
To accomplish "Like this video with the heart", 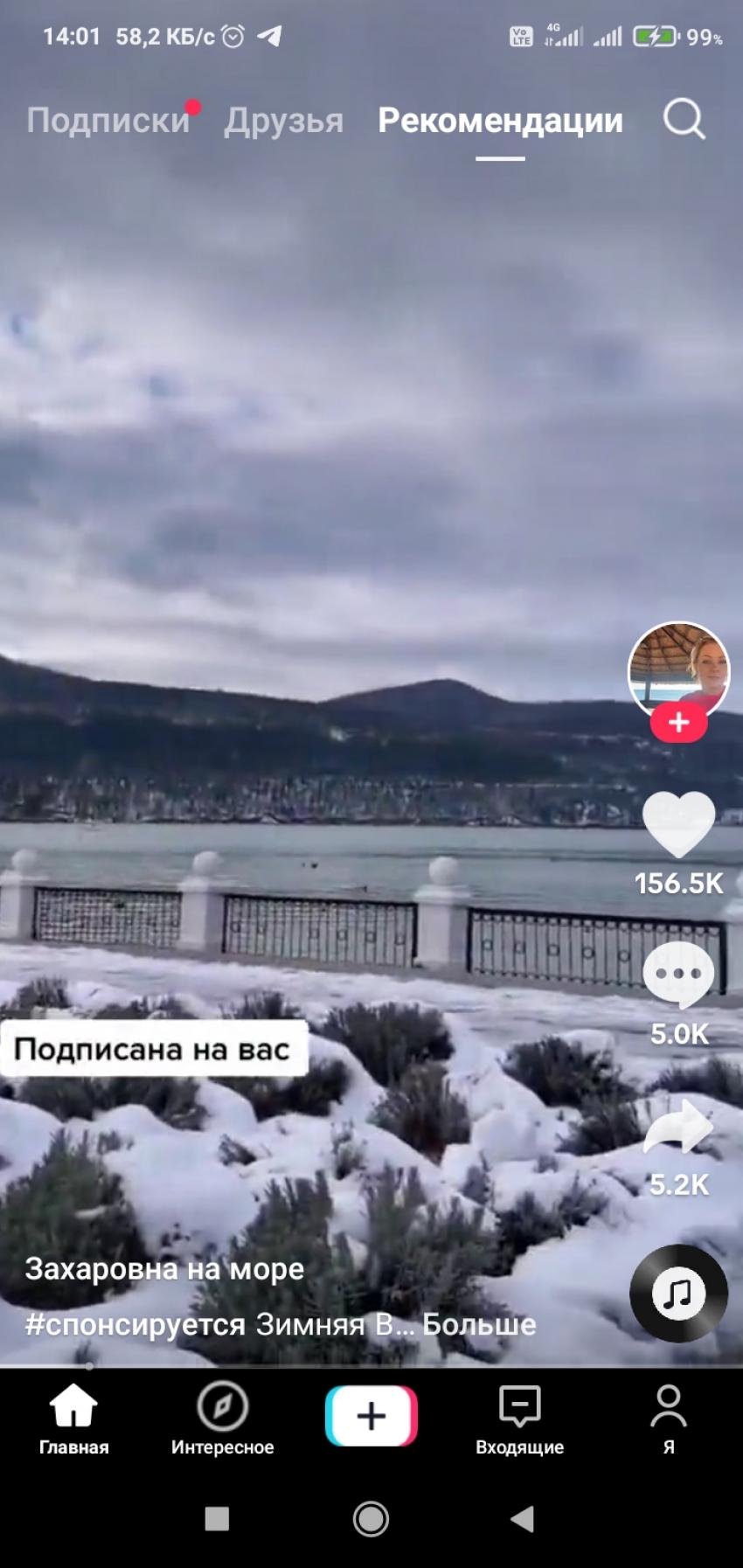I will pos(678,823).
